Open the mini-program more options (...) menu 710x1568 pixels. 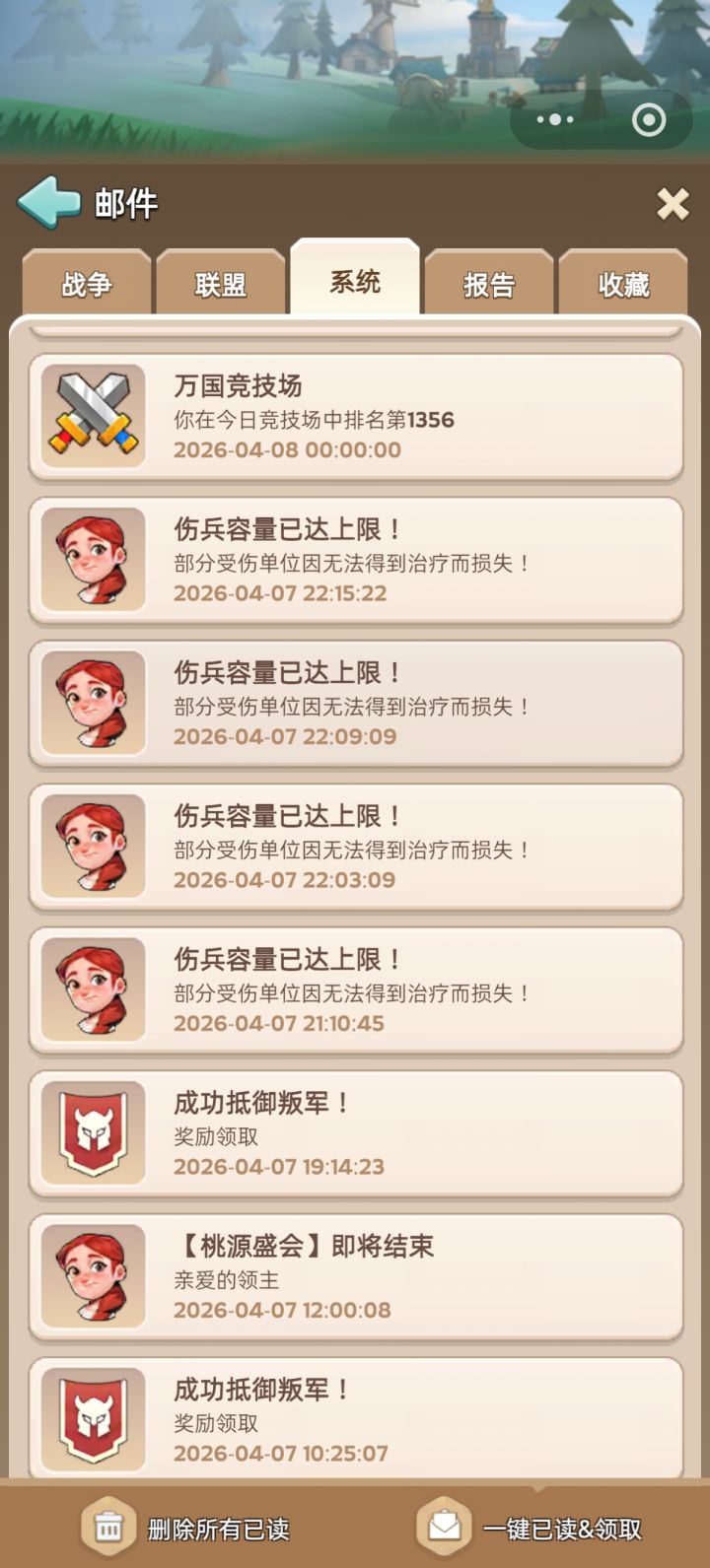(x=555, y=119)
